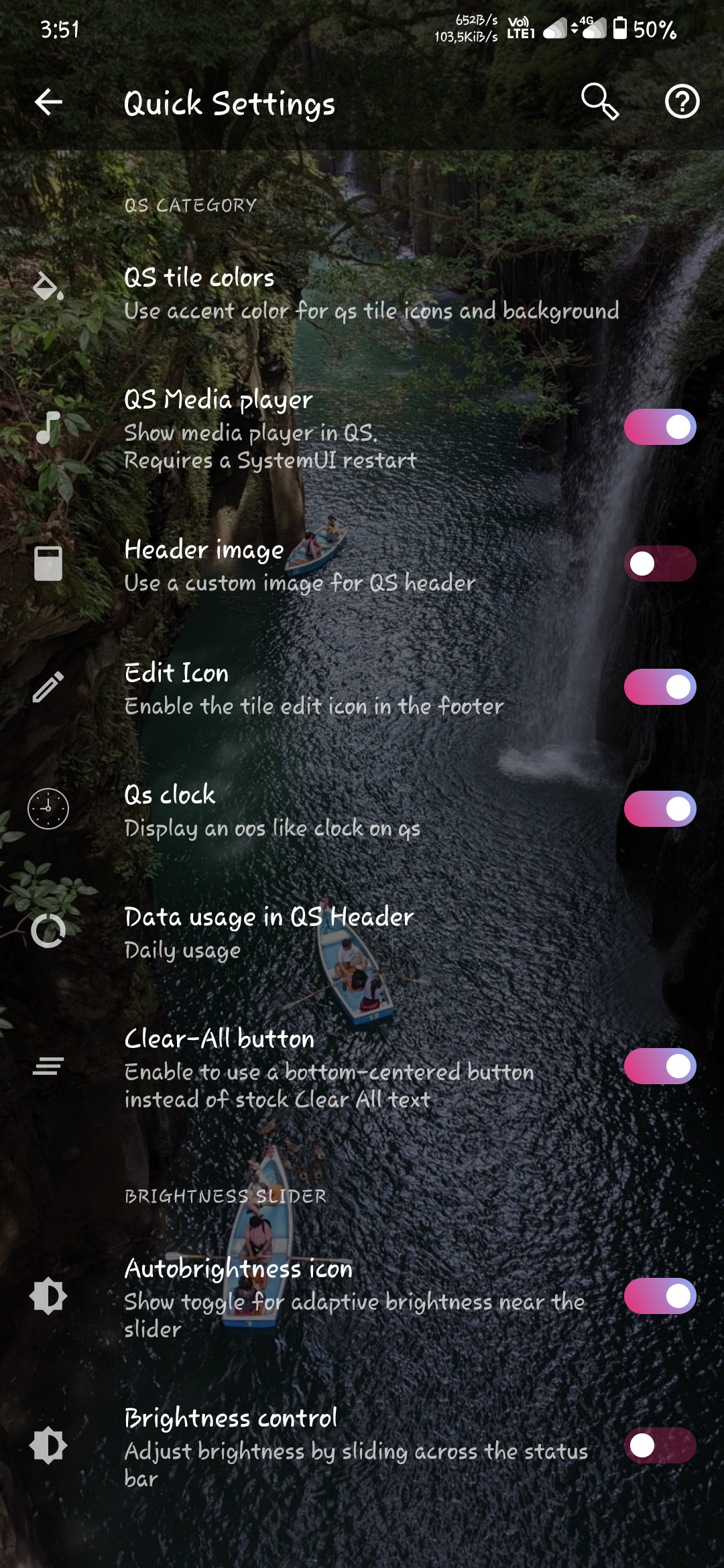Open QS tile colors setting
The width and height of the screenshot is (724, 1568).
pyautogui.click(x=371, y=293)
